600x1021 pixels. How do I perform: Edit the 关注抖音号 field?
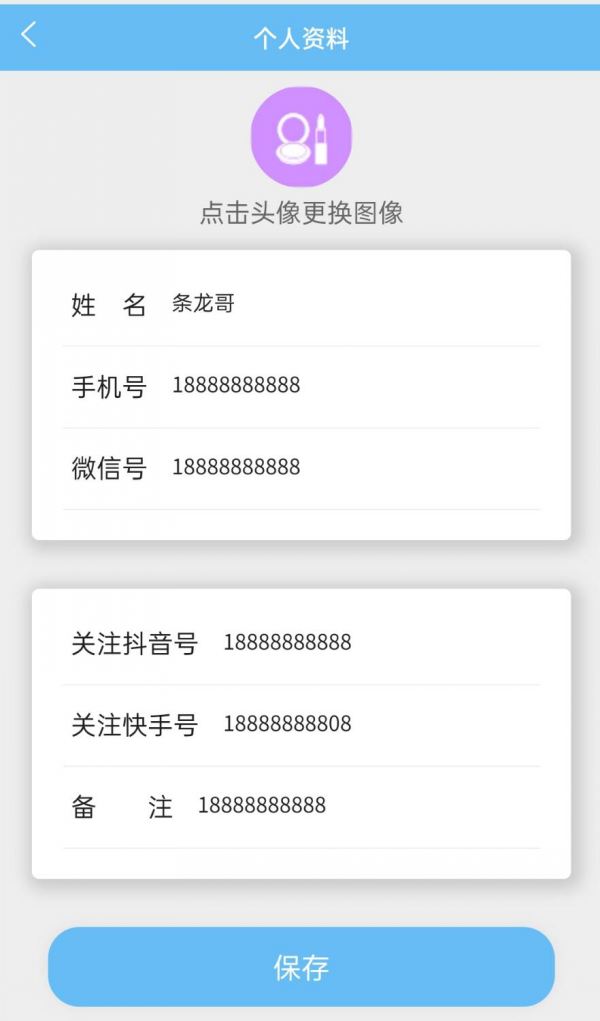[x=375, y=643]
